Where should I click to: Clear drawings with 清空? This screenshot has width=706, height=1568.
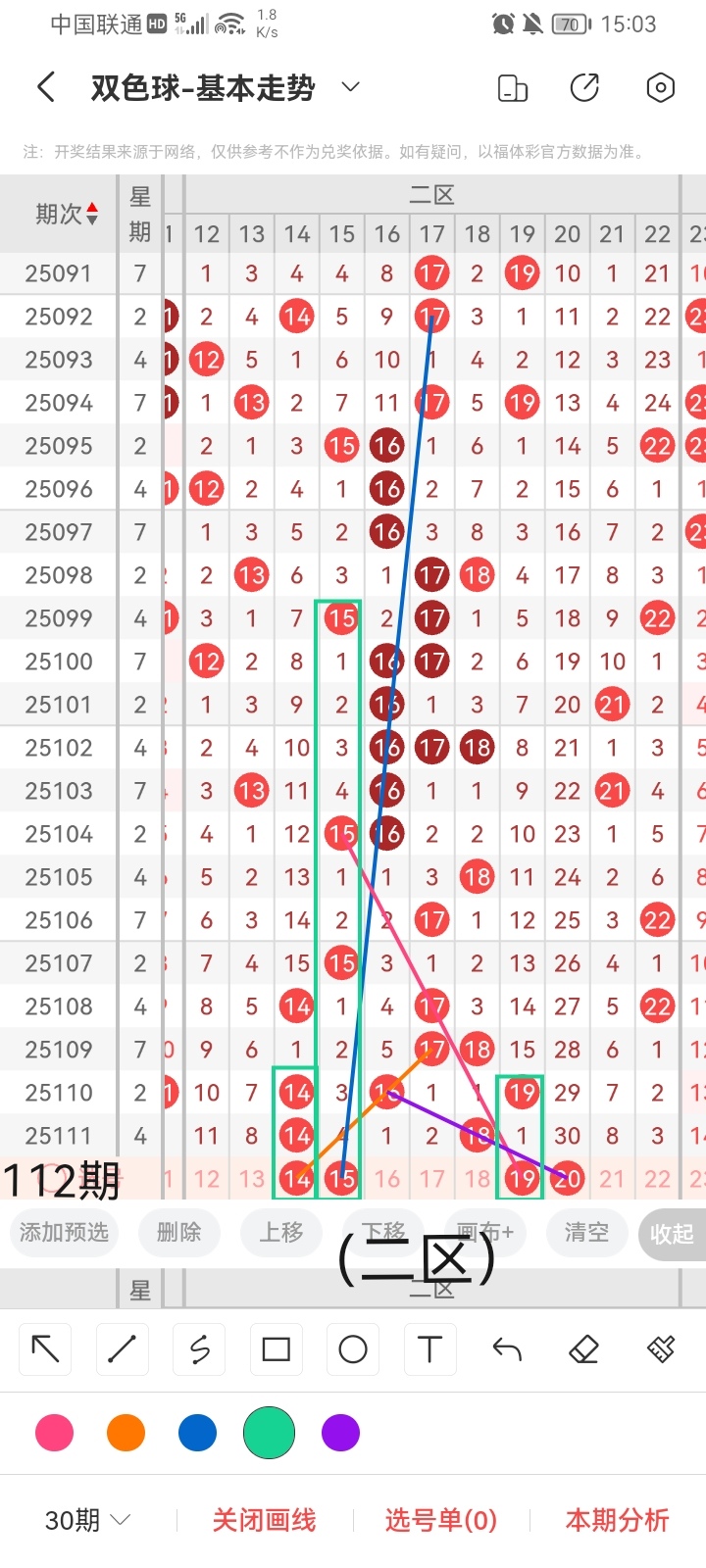pyautogui.click(x=586, y=1232)
